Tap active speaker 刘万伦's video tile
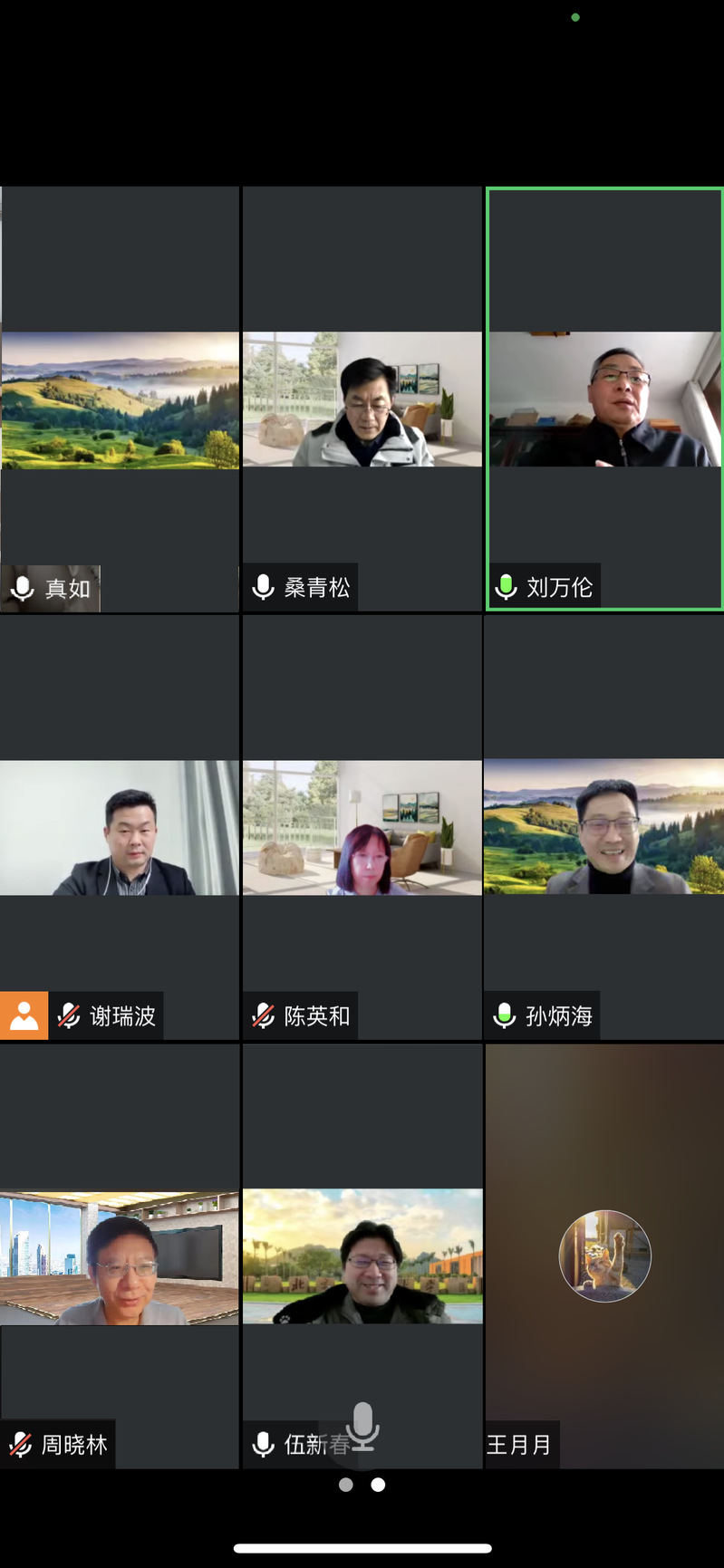This screenshot has height=1568, width=724. (604, 399)
